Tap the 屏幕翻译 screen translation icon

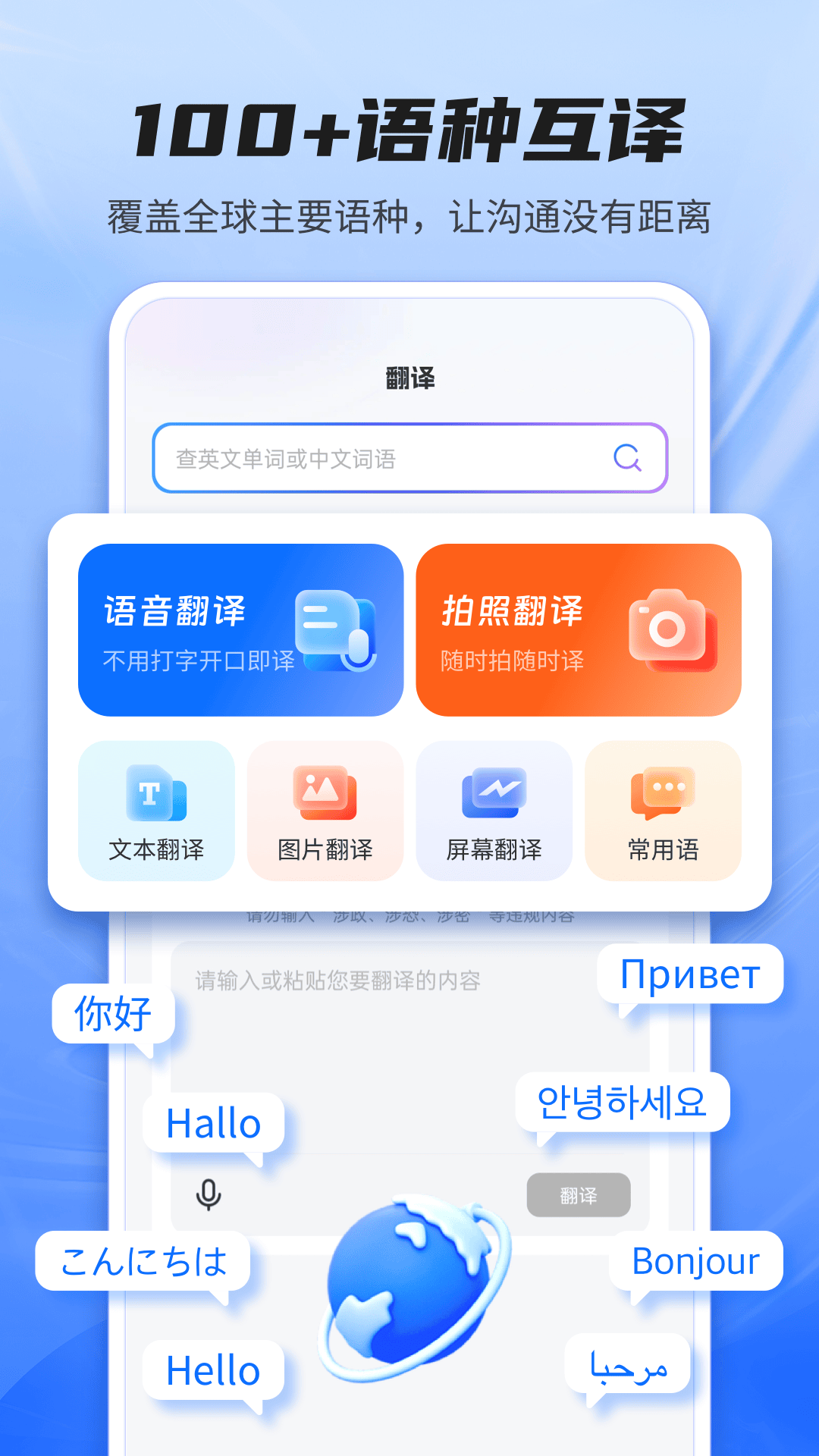494,792
